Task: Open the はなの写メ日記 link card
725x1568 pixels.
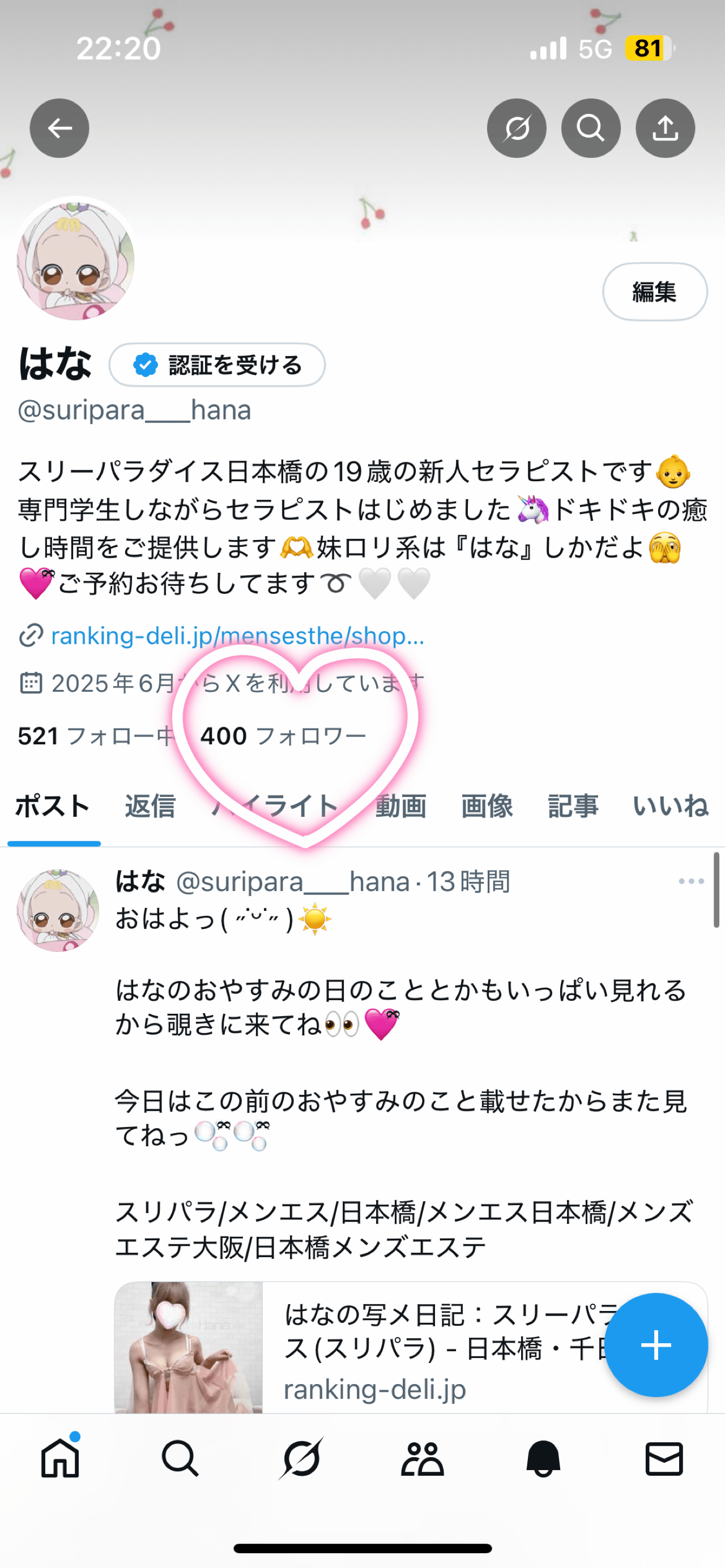Action: pyautogui.click(x=427, y=1348)
